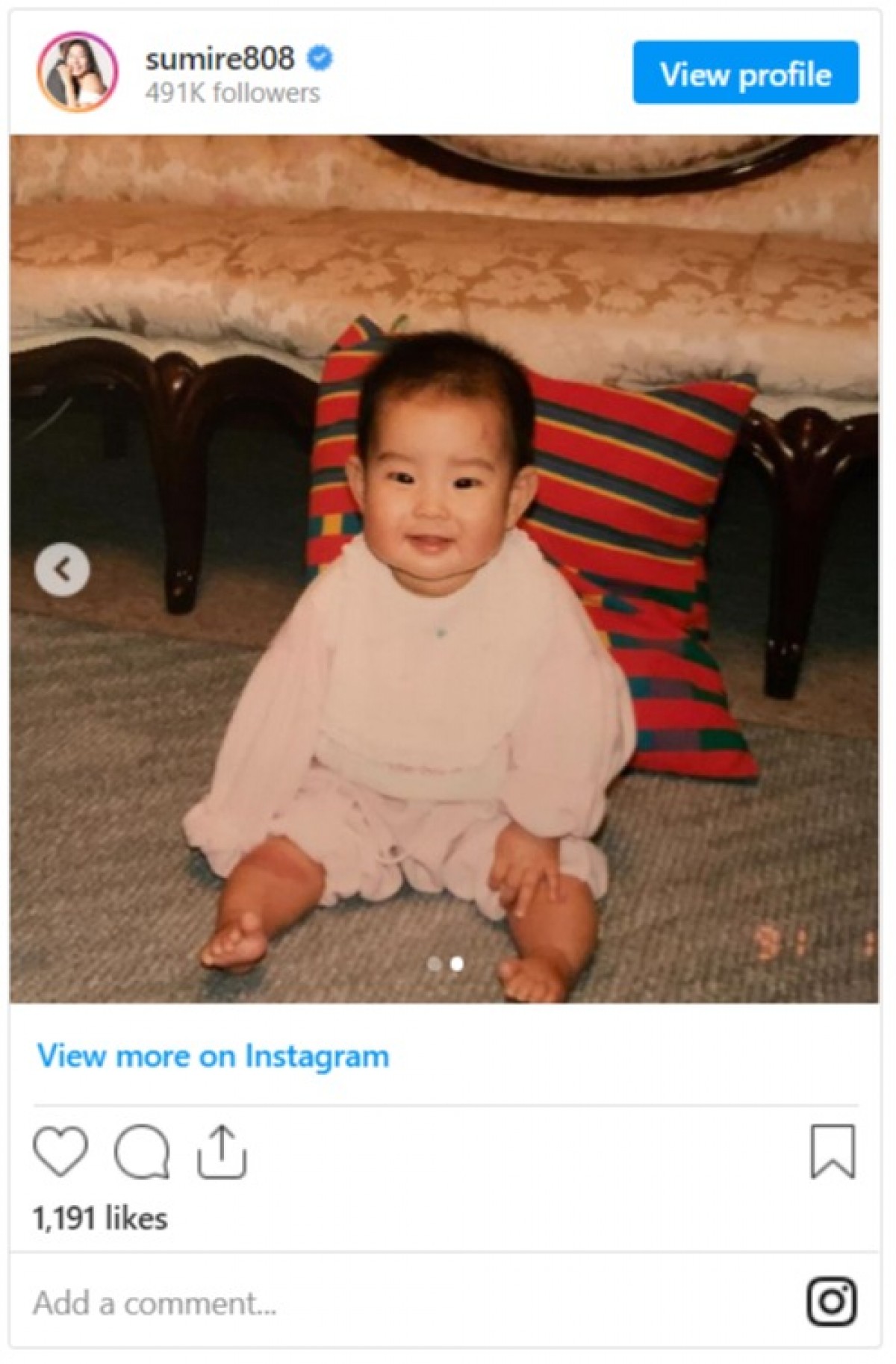Go to the previous photo in carousel
The width and height of the screenshot is (896, 1364).
point(62,570)
